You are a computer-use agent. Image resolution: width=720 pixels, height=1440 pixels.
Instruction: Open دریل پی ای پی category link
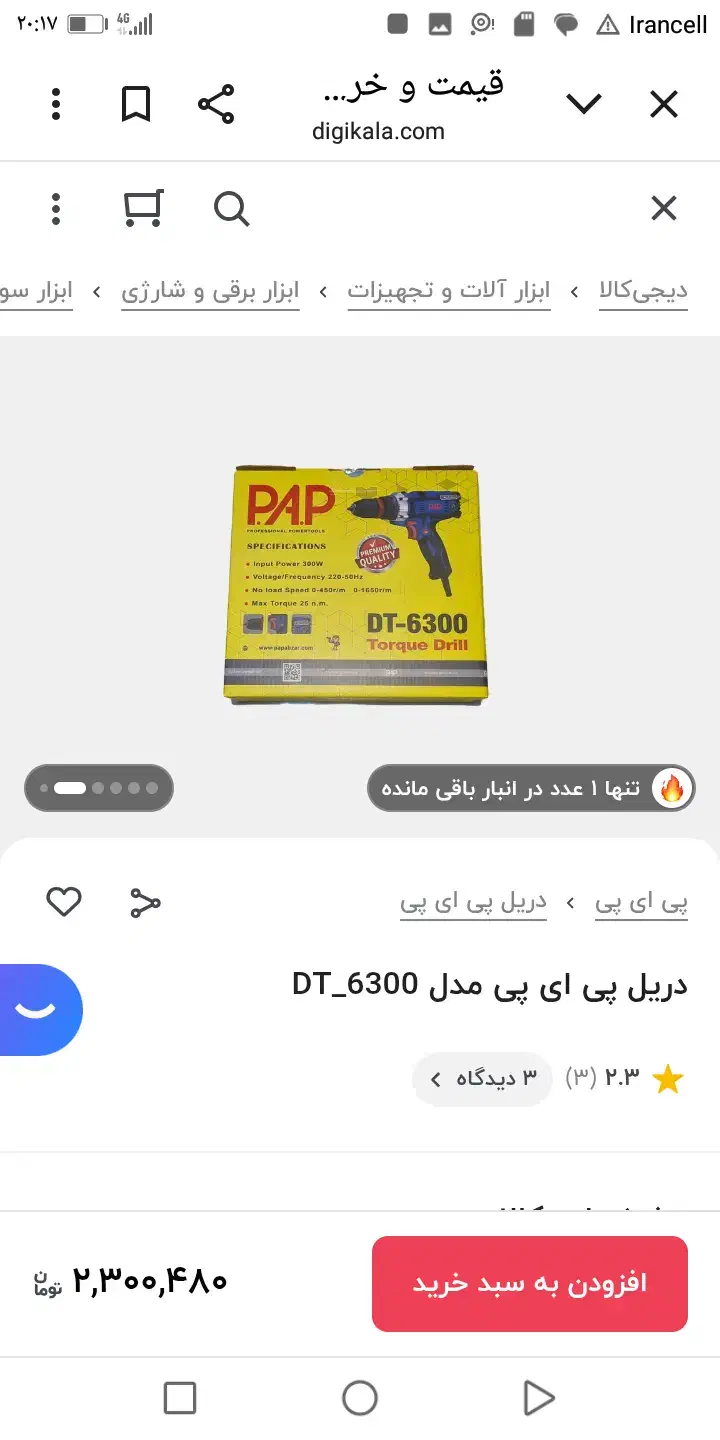pyautogui.click(x=473, y=902)
